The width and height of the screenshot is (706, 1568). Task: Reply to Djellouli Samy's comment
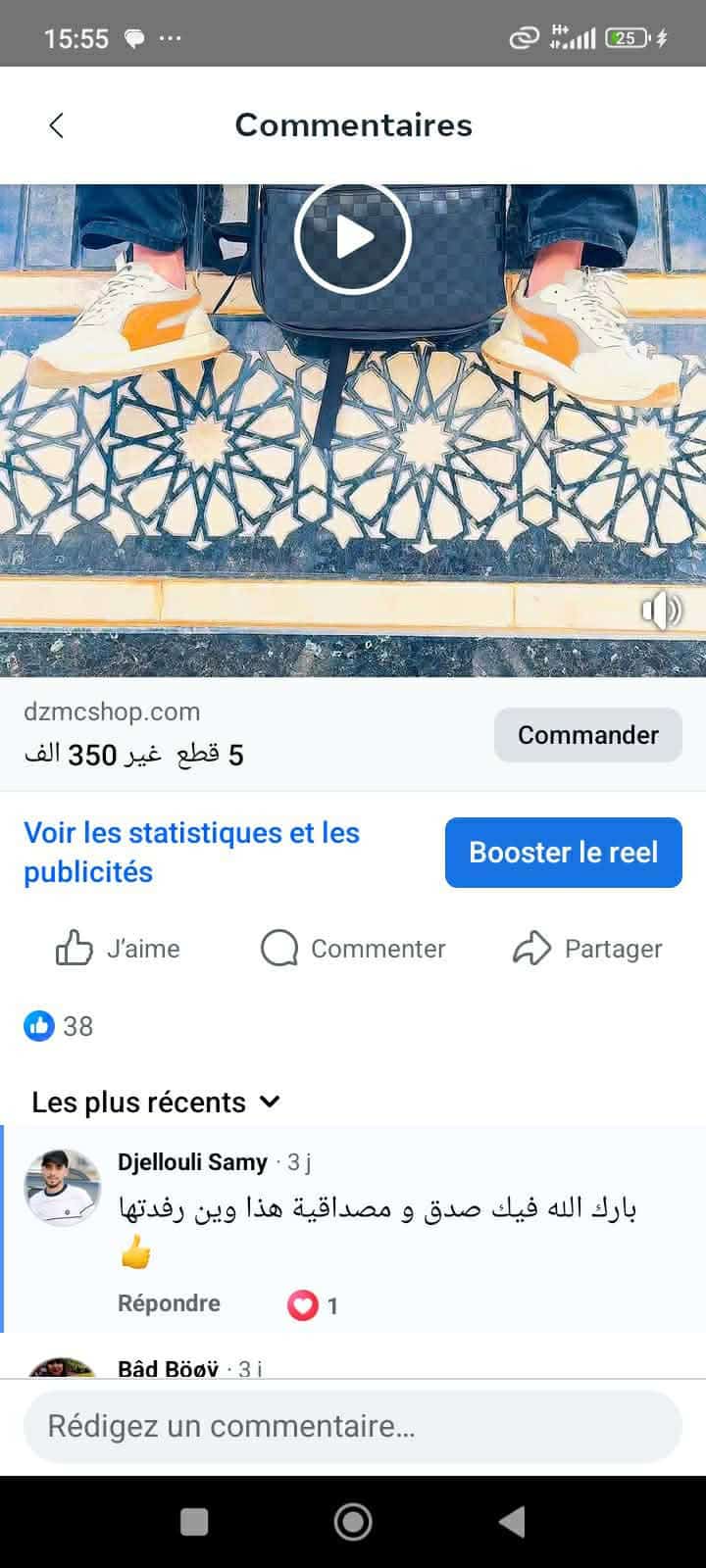[169, 1303]
